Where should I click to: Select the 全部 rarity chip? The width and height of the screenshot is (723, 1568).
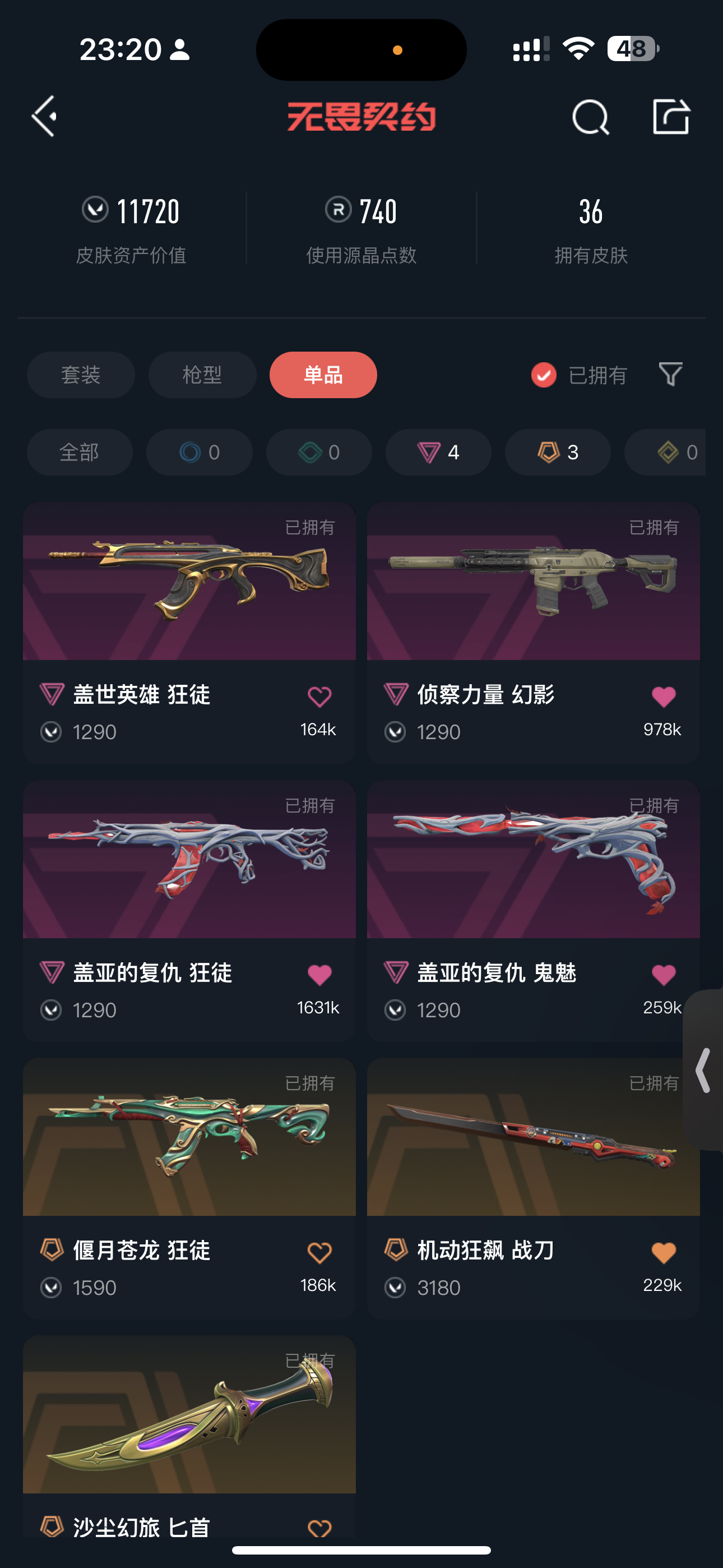pos(80,452)
